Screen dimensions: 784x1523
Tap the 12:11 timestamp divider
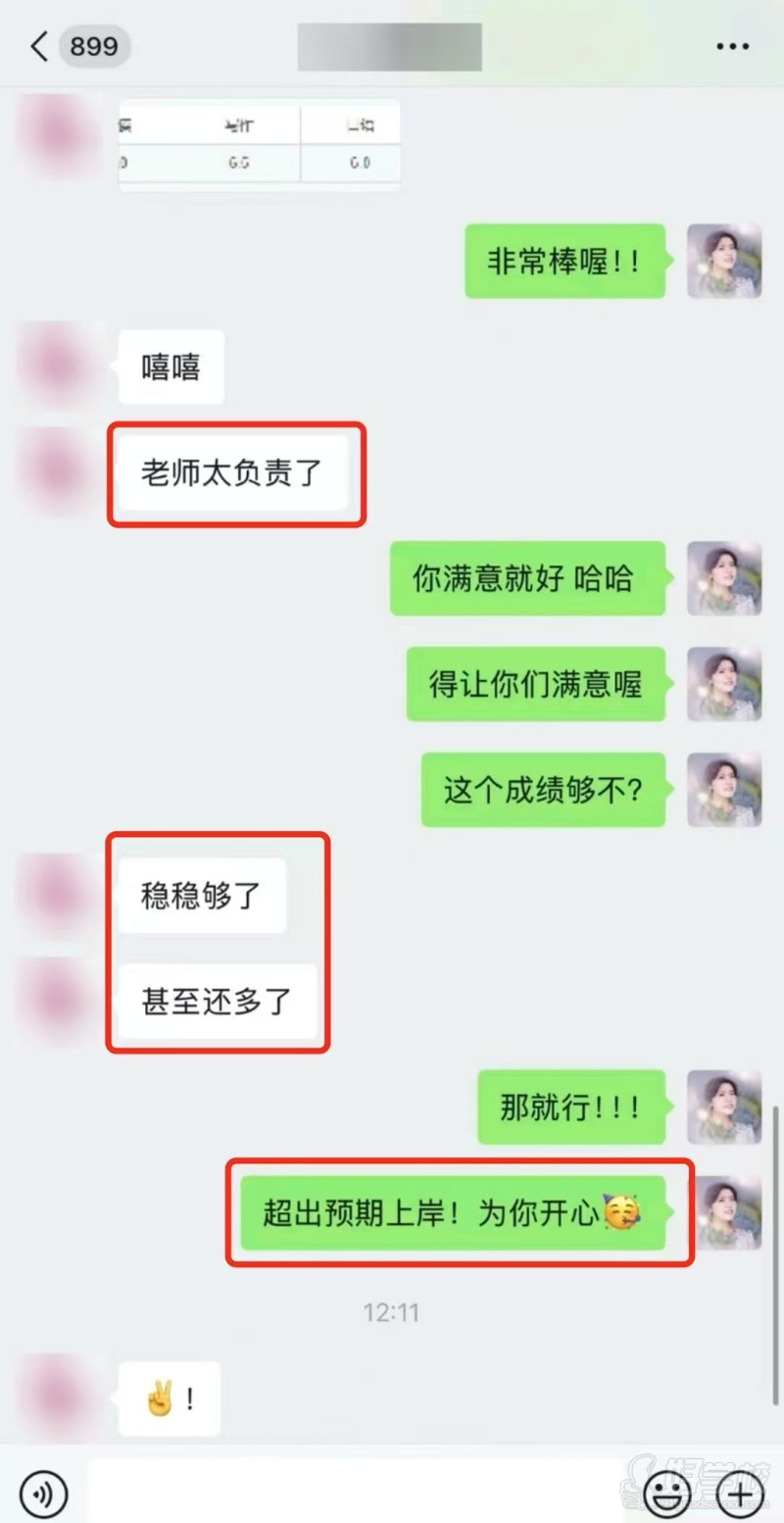(392, 1312)
